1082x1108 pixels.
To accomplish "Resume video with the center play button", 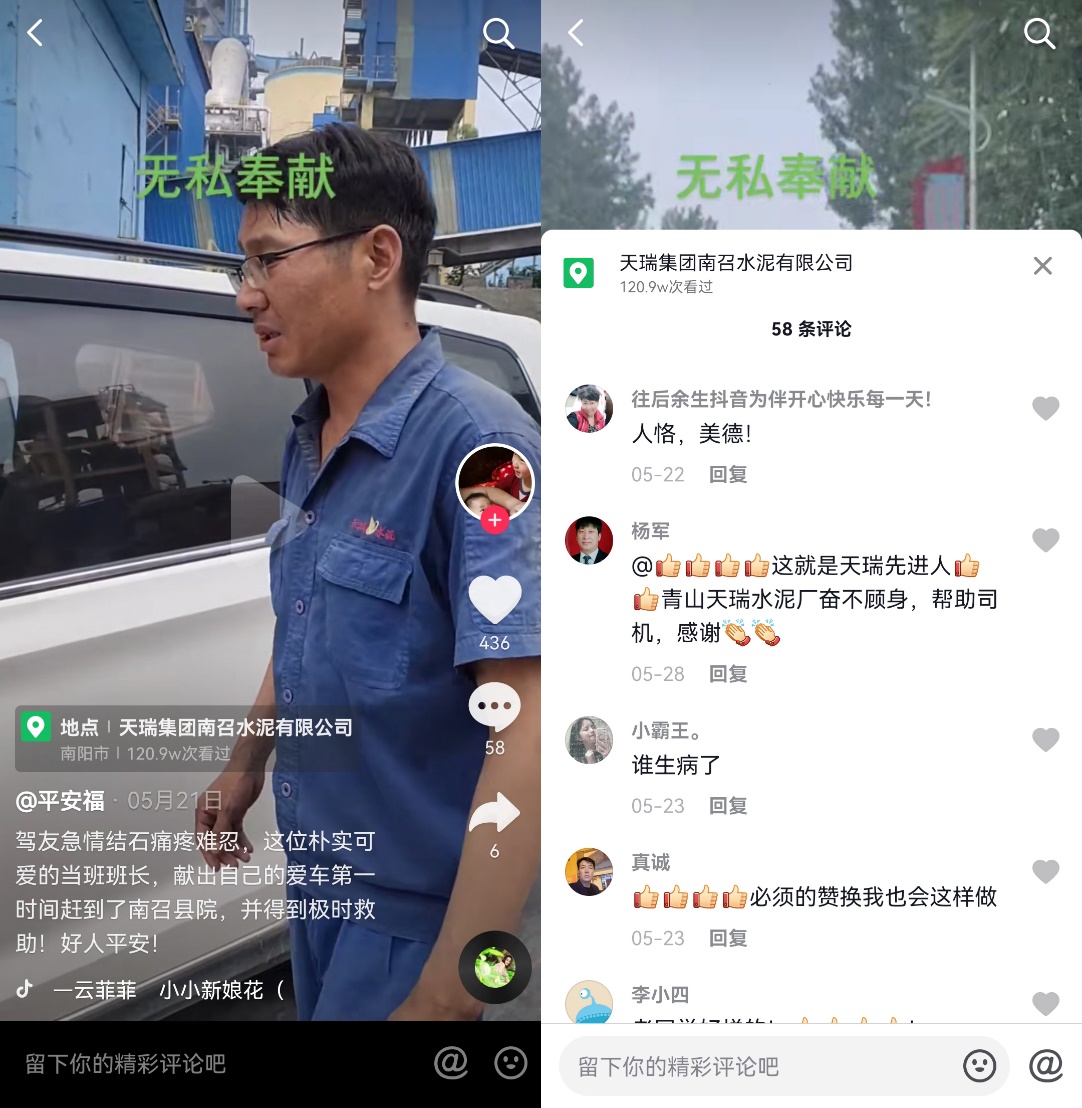I will coord(266,514).
